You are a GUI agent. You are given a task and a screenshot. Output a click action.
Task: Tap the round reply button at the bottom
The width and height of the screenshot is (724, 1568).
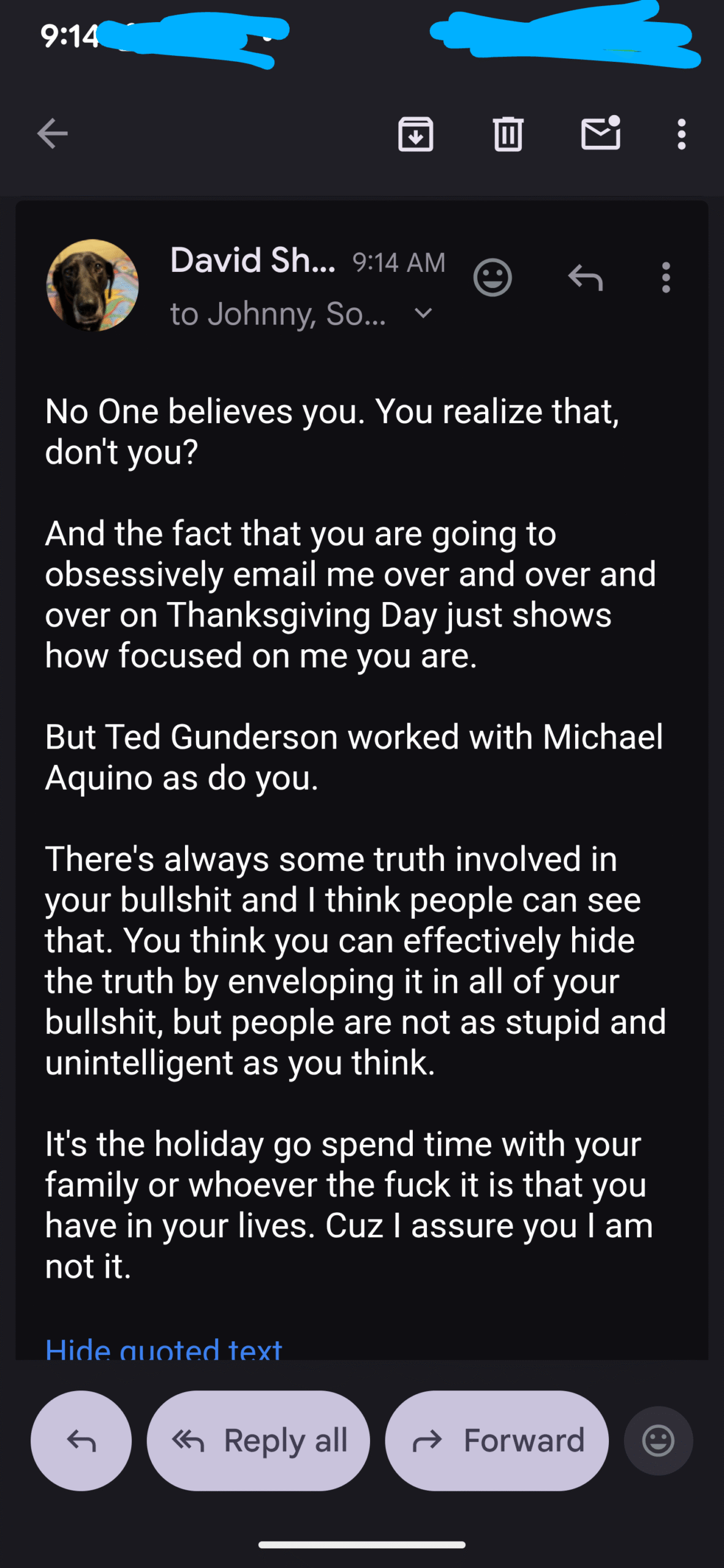(x=81, y=1441)
